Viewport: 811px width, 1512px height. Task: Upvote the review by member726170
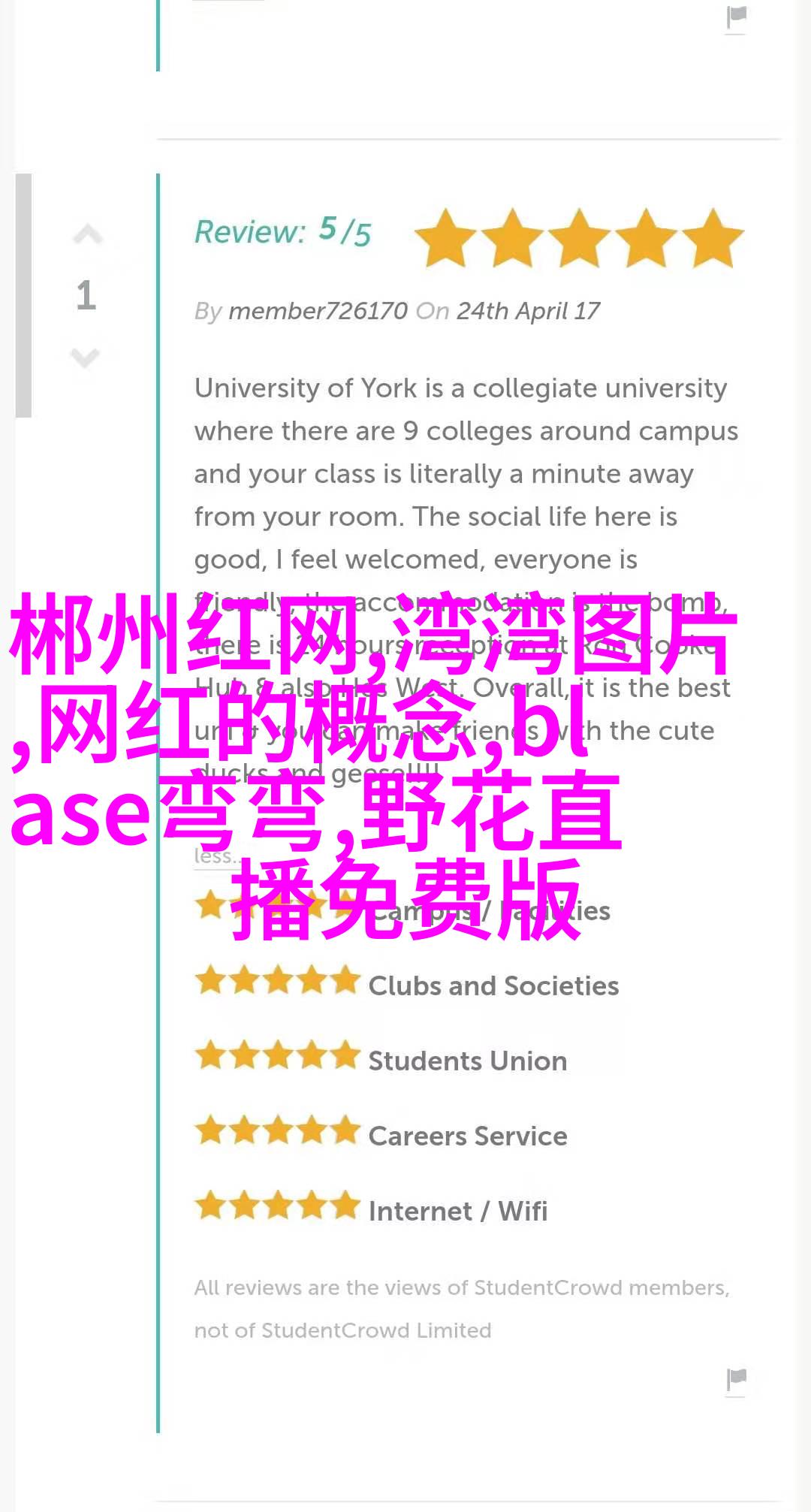(x=87, y=235)
